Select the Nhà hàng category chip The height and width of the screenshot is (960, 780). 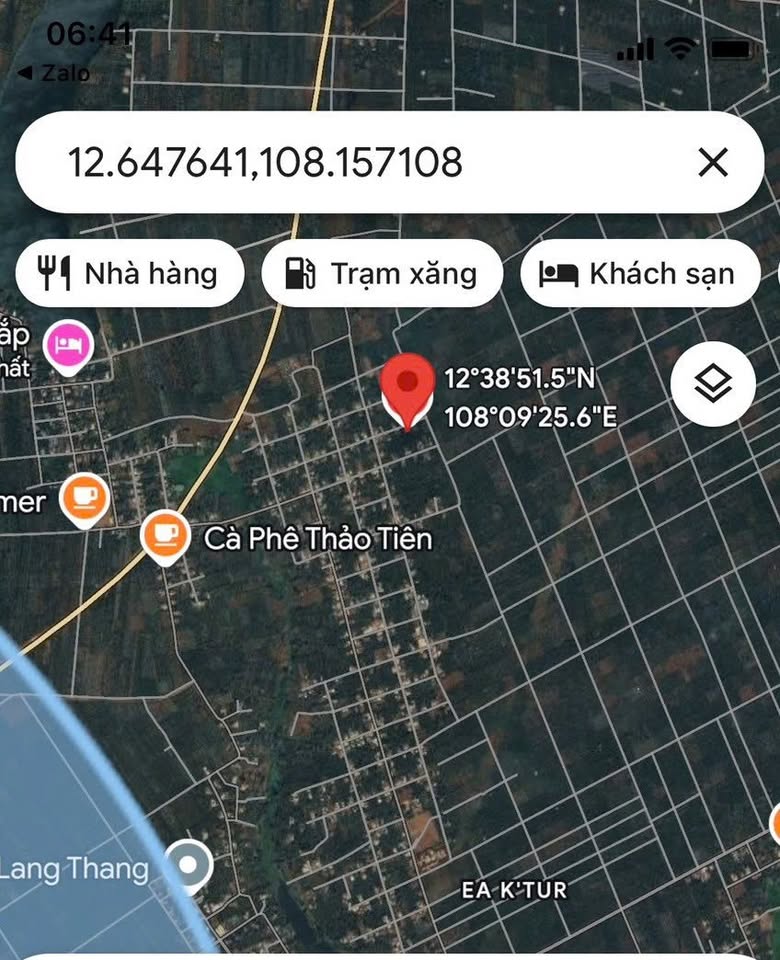130,273
